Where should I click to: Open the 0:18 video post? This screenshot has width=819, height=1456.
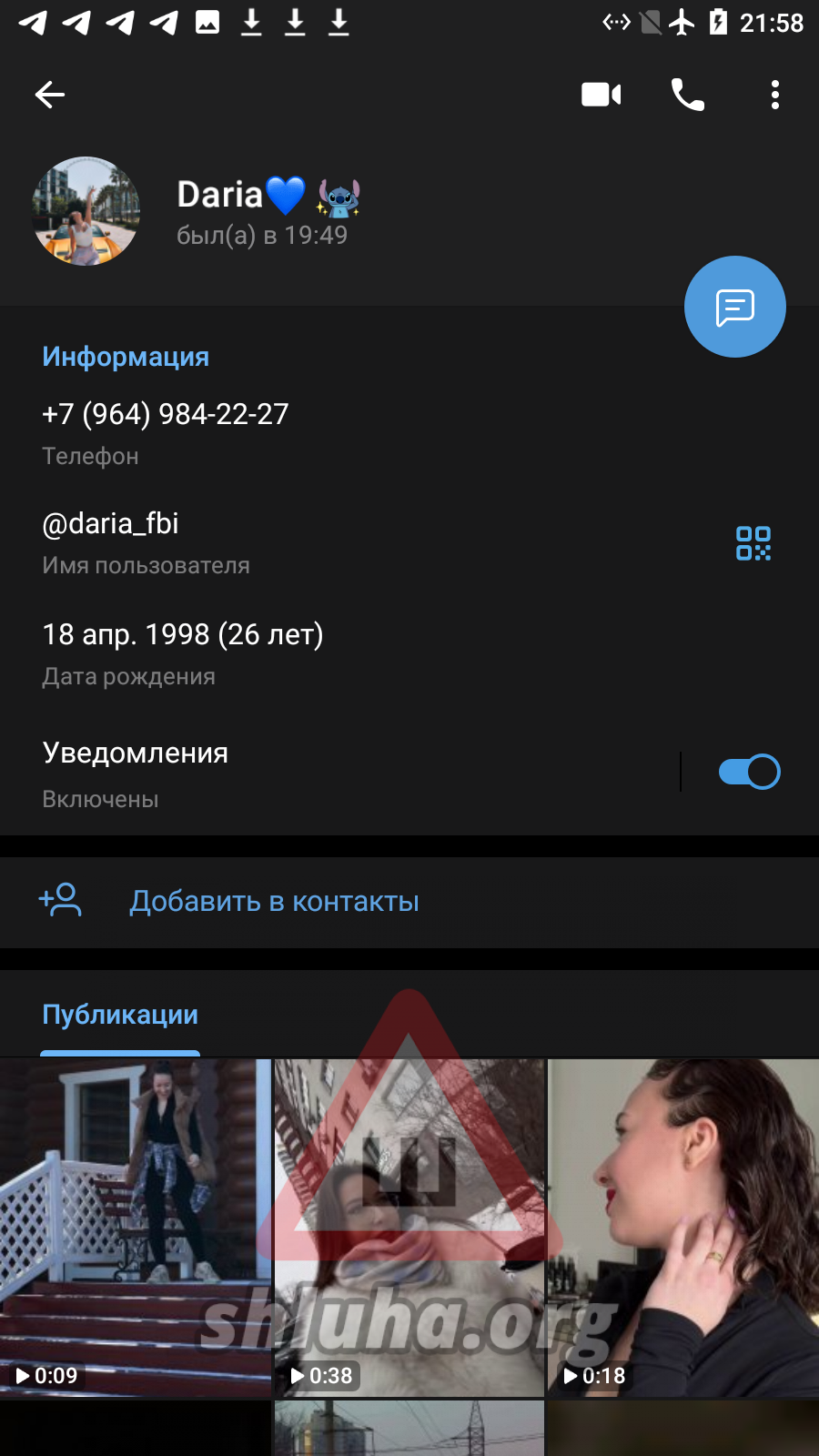682,1227
